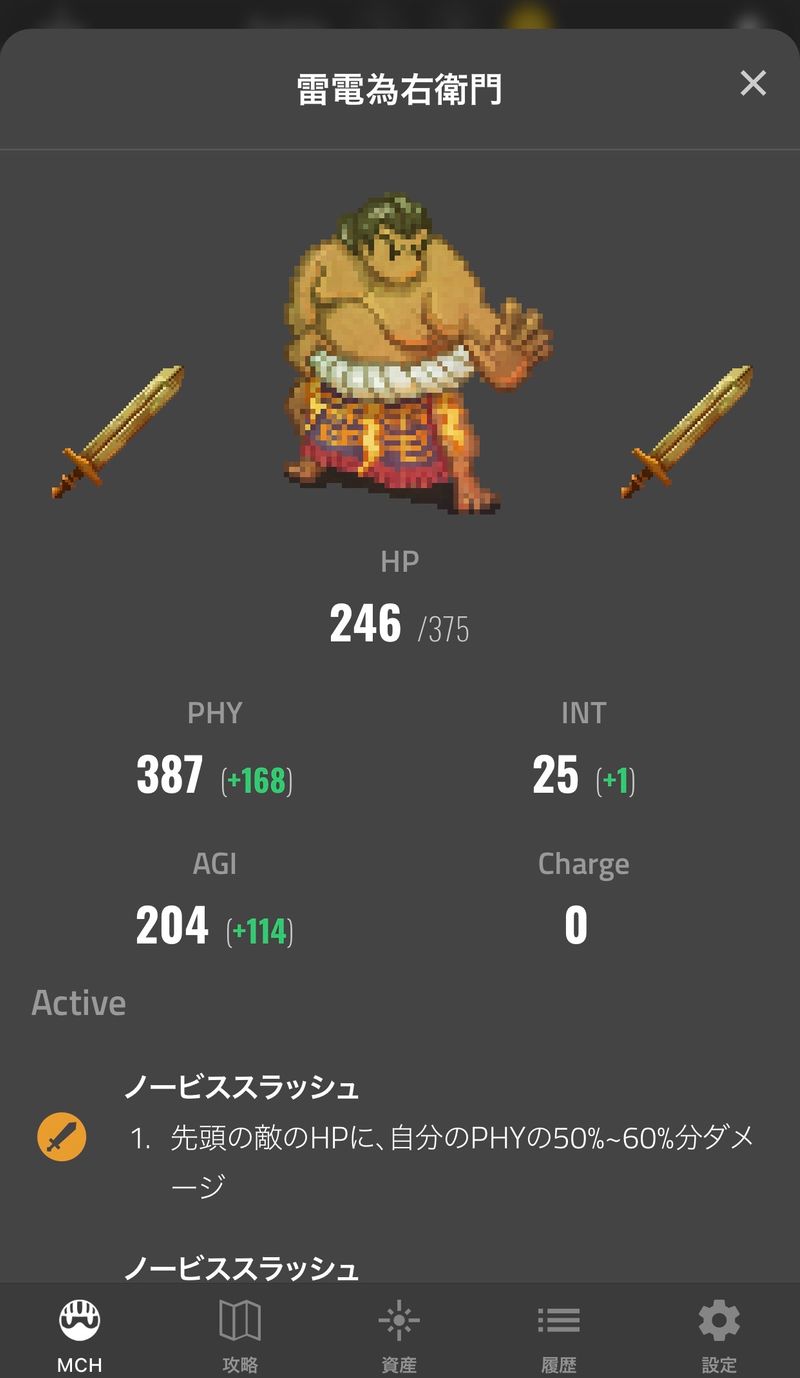Switch to the MCH tab
The height and width of the screenshot is (1378, 800).
[x=79, y=1333]
